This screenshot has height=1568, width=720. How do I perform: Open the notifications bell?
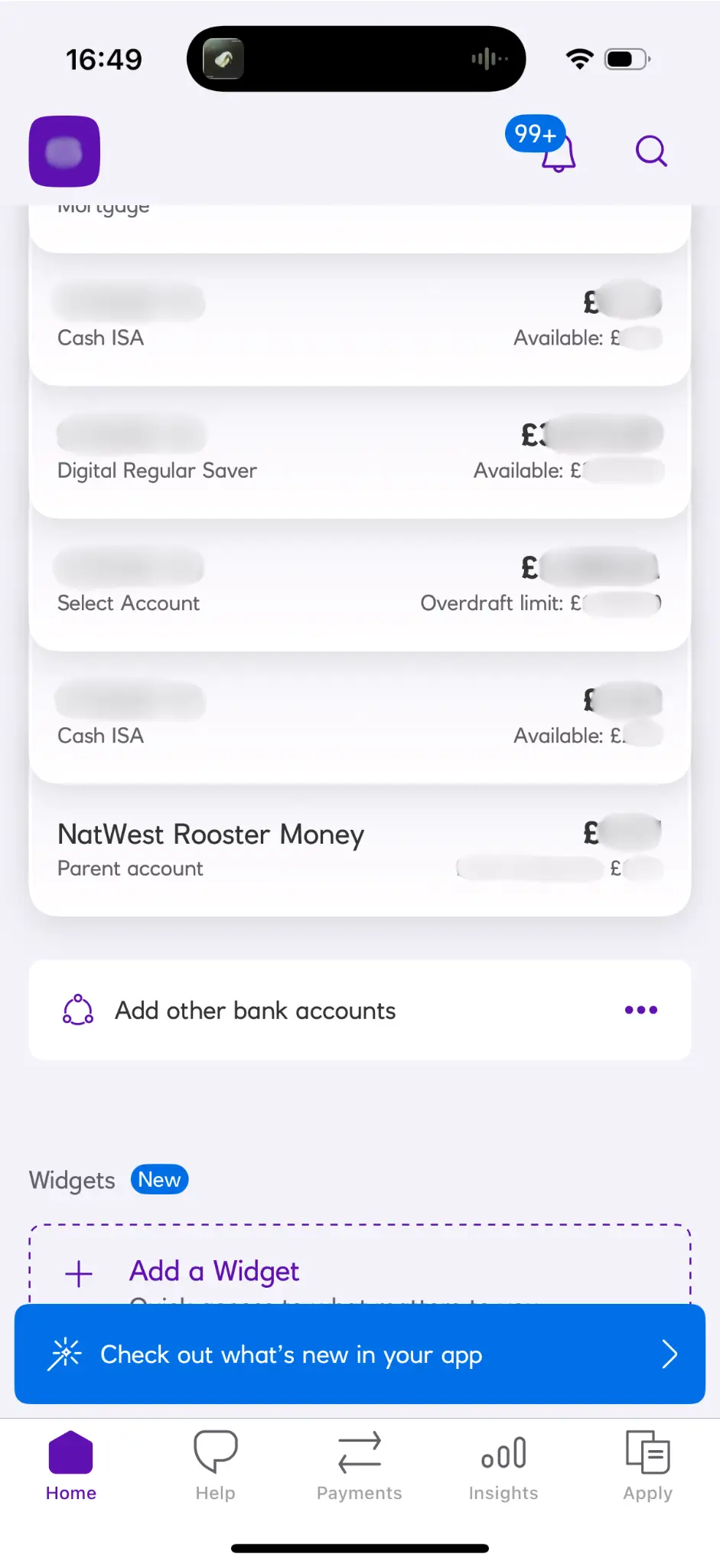pyautogui.click(x=557, y=152)
